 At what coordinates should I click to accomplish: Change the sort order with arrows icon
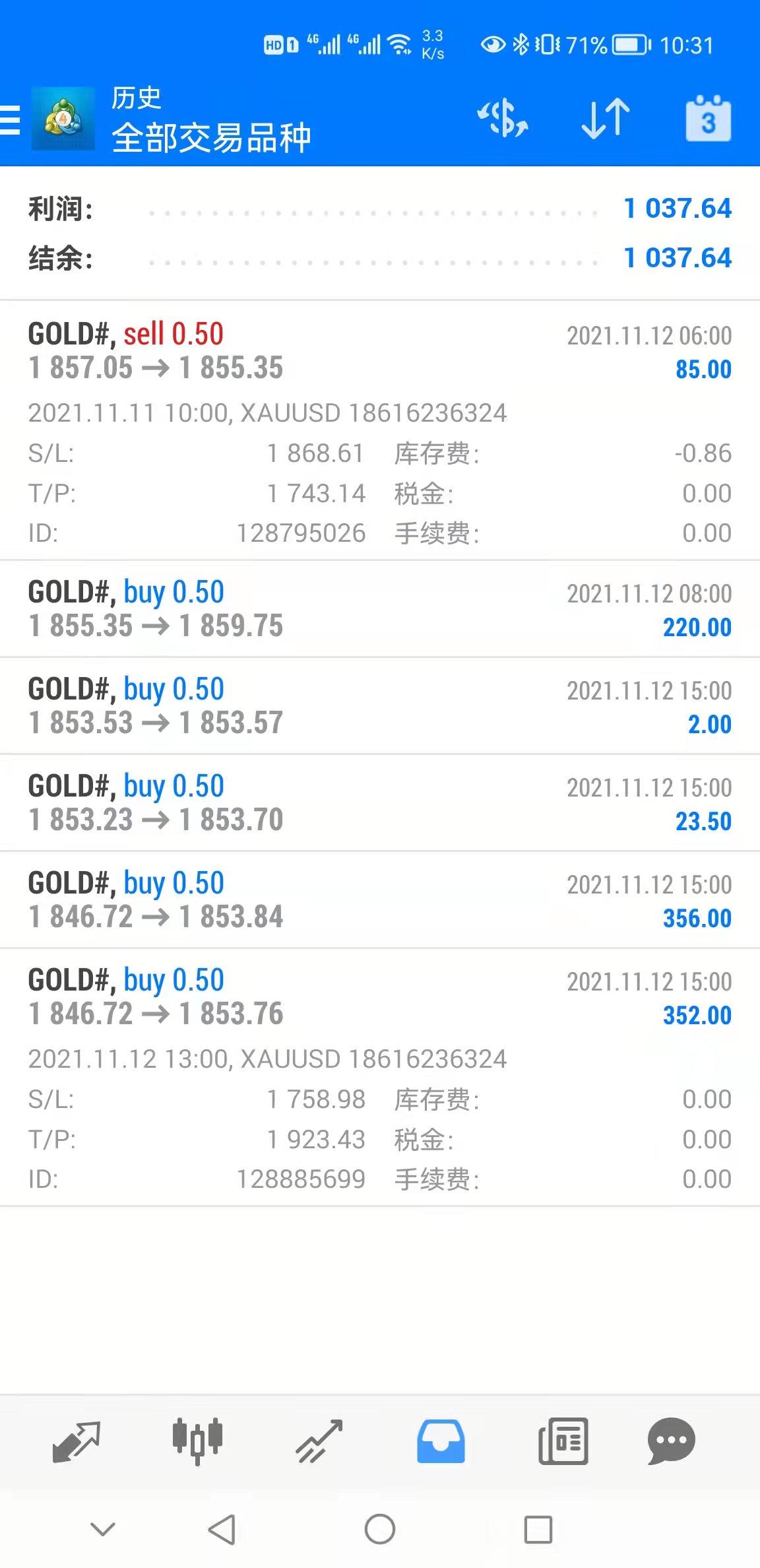[606, 119]
